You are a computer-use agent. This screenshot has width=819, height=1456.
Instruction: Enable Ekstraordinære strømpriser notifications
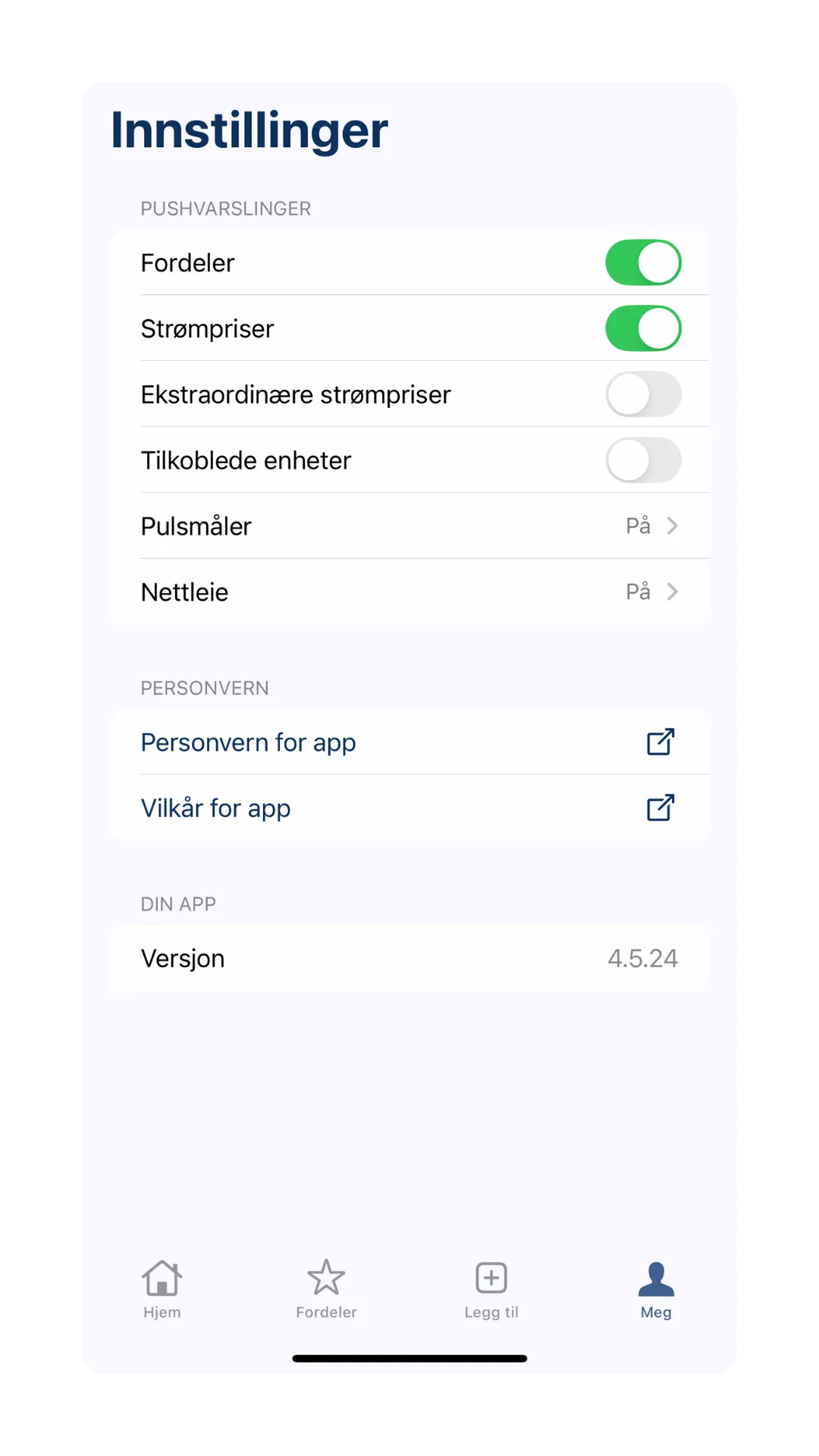[x=643, y=395]
